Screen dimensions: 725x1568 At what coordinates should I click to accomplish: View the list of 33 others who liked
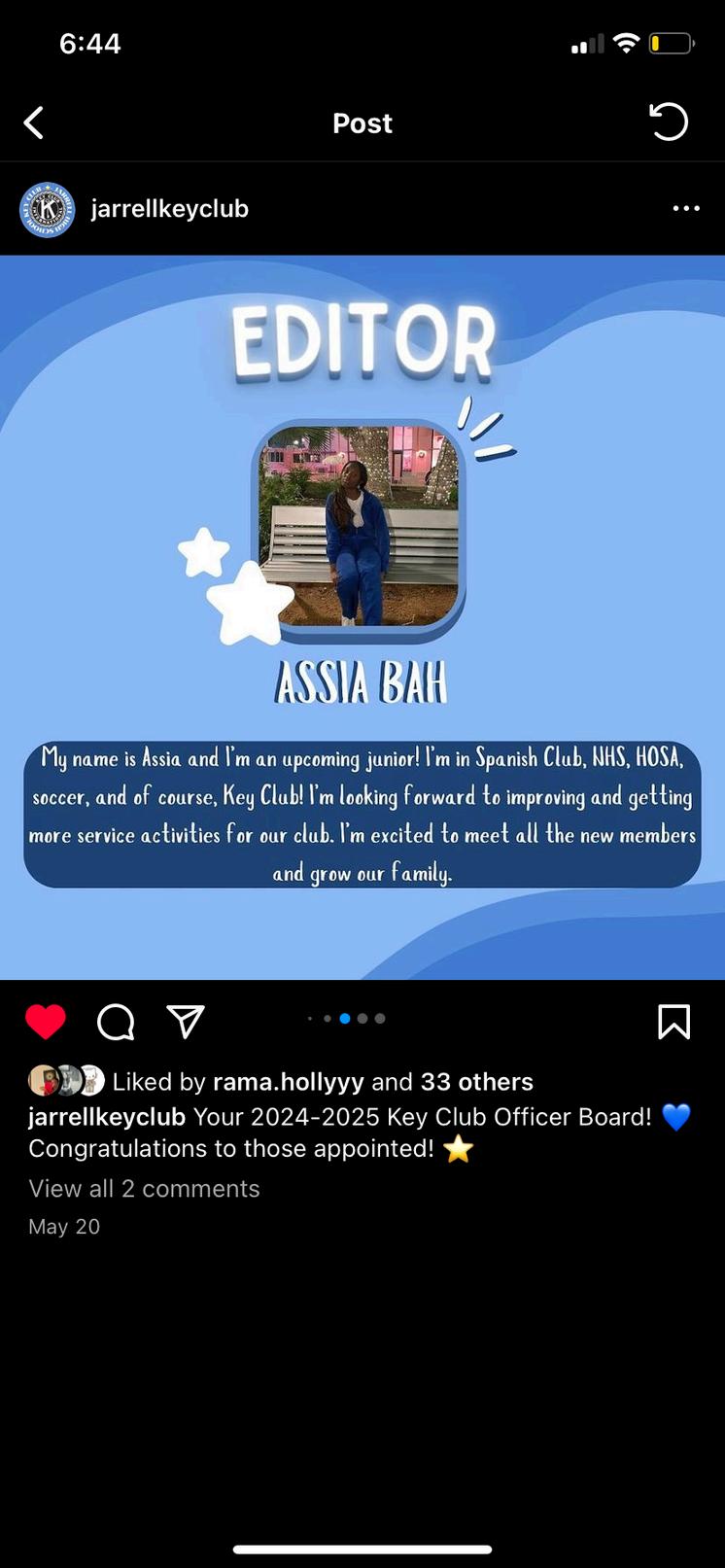(476, 1082)
